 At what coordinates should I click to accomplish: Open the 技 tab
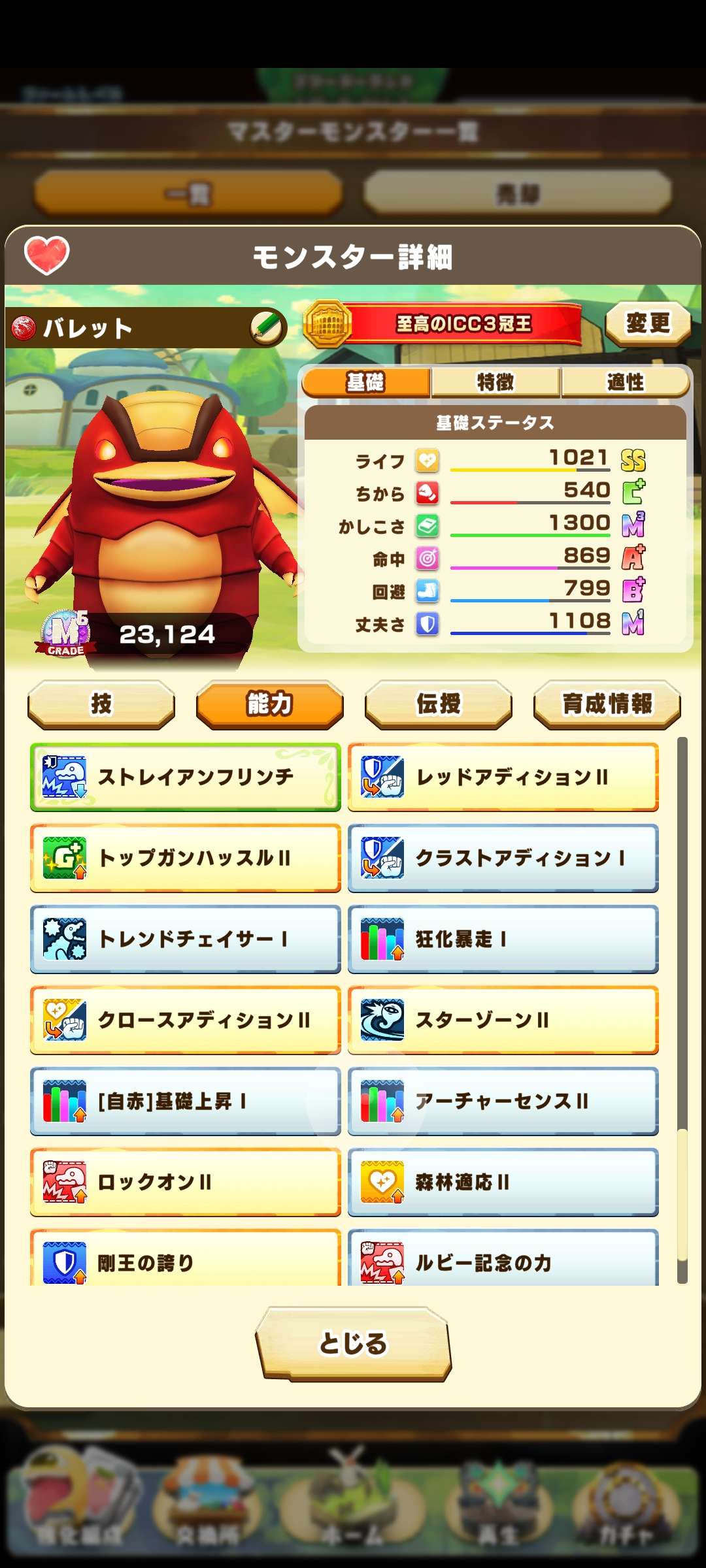101,704
